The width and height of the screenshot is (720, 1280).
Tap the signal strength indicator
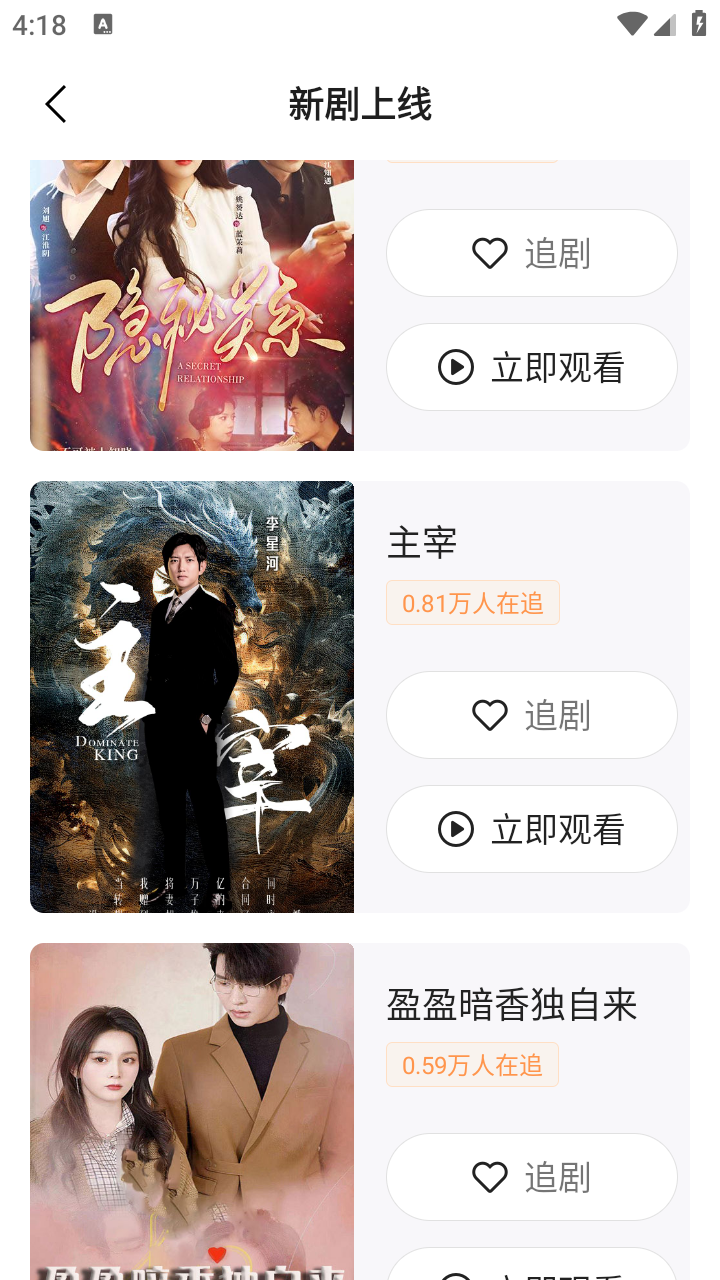(x=665, y=24)
